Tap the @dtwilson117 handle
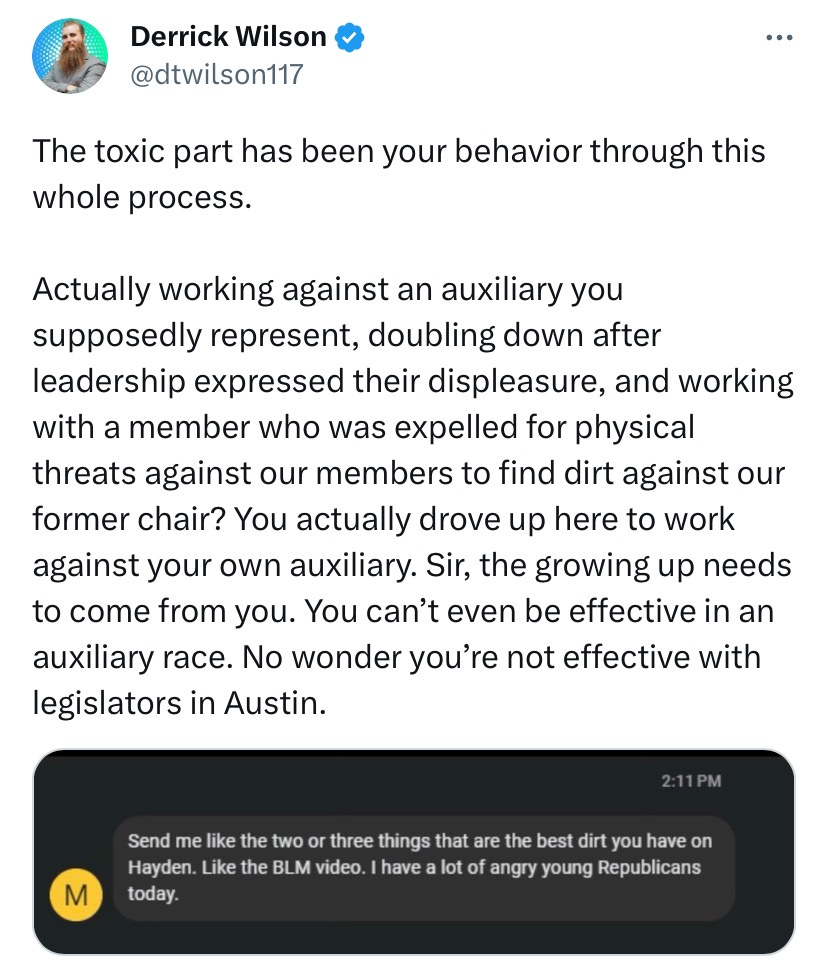The width and height of the screenshot is (828, 976). tap(217, 75)
